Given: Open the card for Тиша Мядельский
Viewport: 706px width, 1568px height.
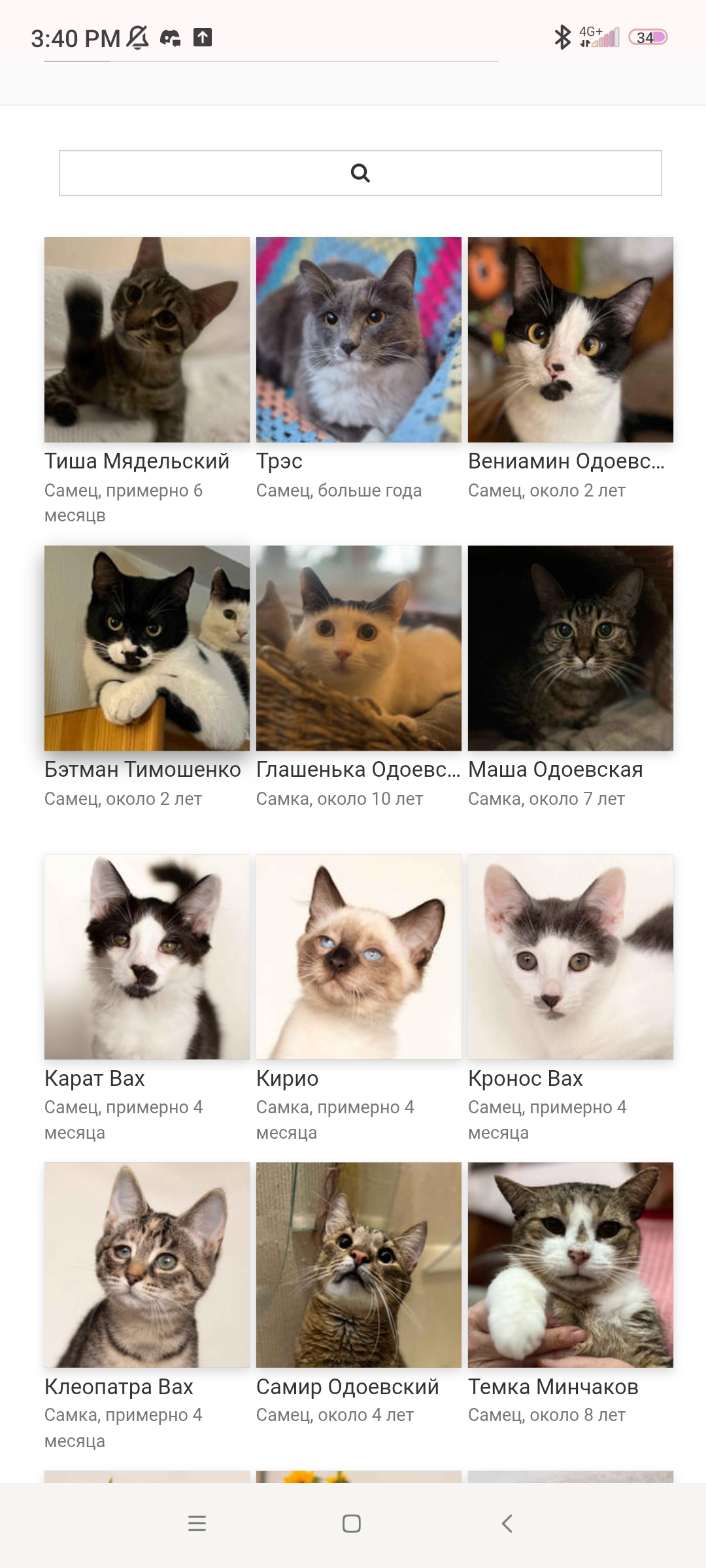Looking at the screenshot, I should (x=147, y=340).
